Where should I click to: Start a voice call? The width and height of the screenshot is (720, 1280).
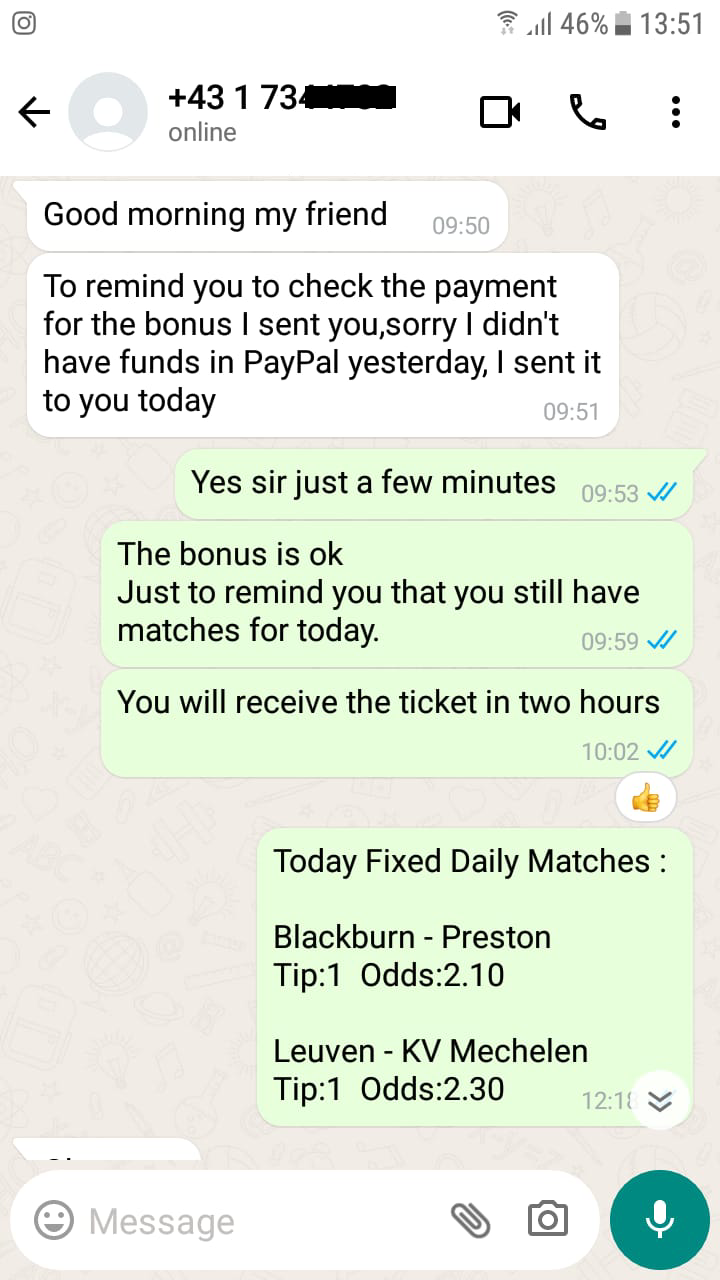pos(588,112)
